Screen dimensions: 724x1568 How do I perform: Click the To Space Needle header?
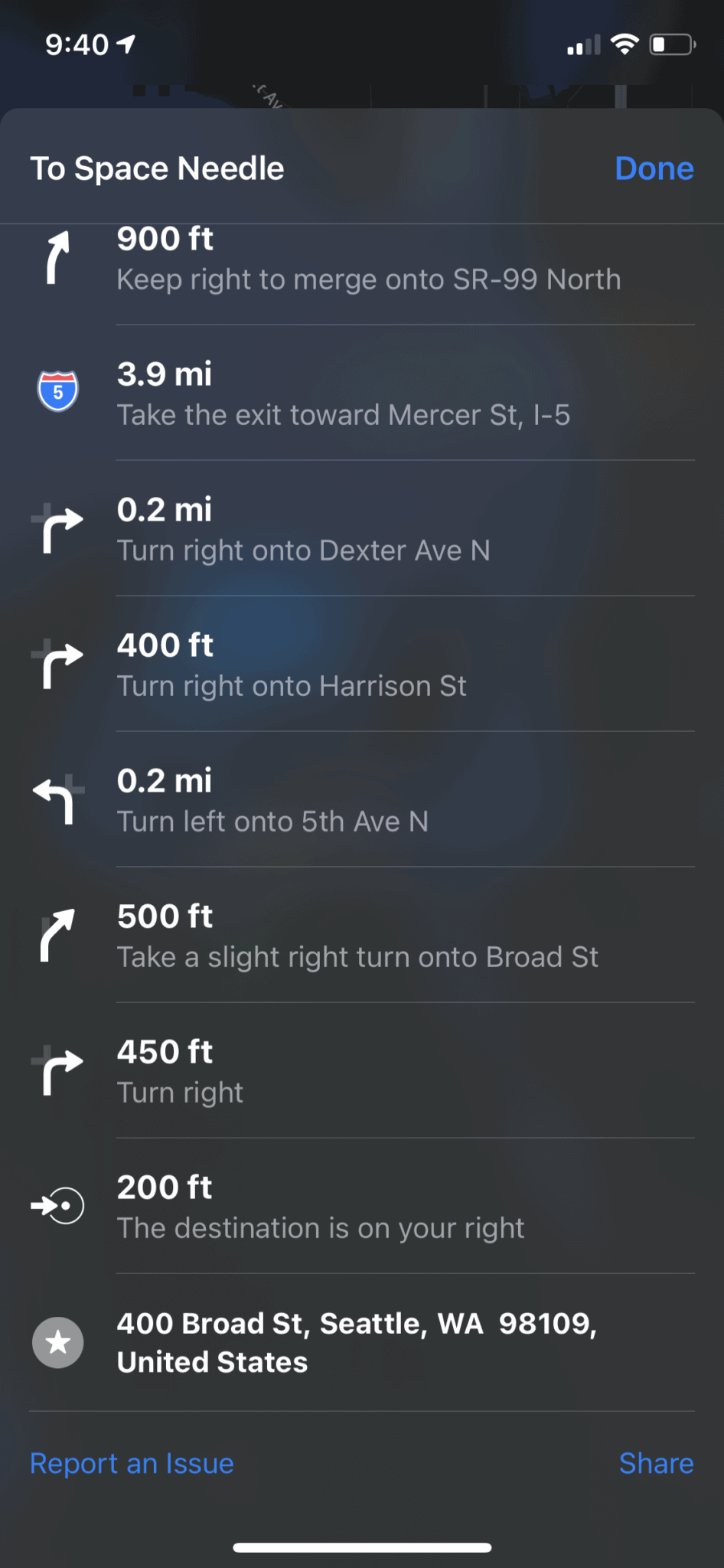point(157,168)
